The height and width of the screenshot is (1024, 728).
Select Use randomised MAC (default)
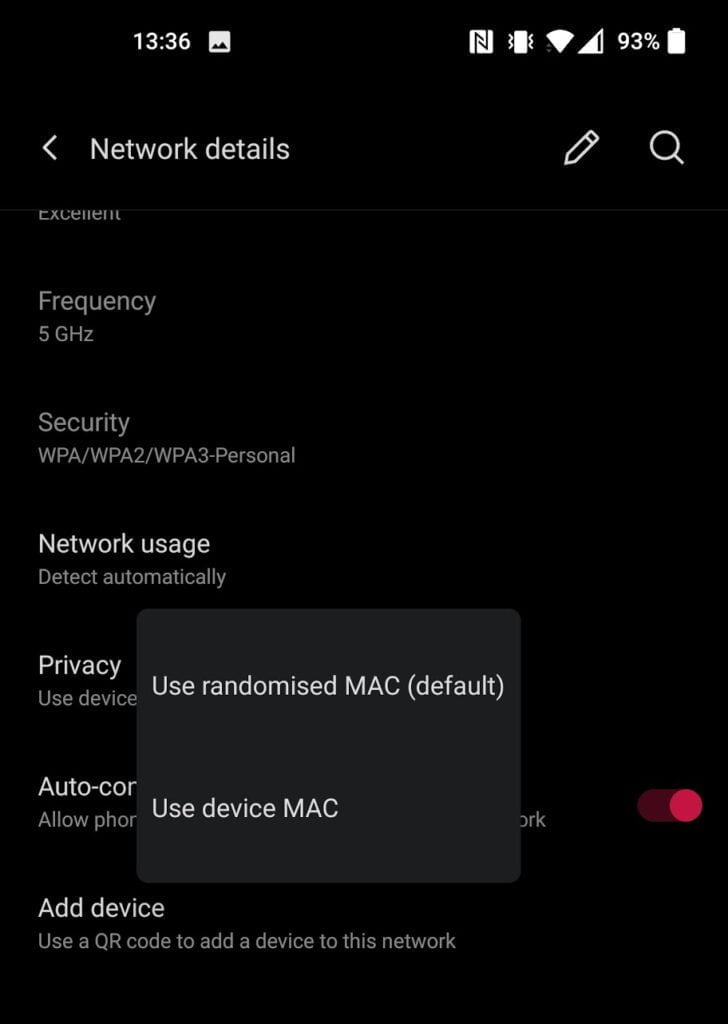click(327, 686)
